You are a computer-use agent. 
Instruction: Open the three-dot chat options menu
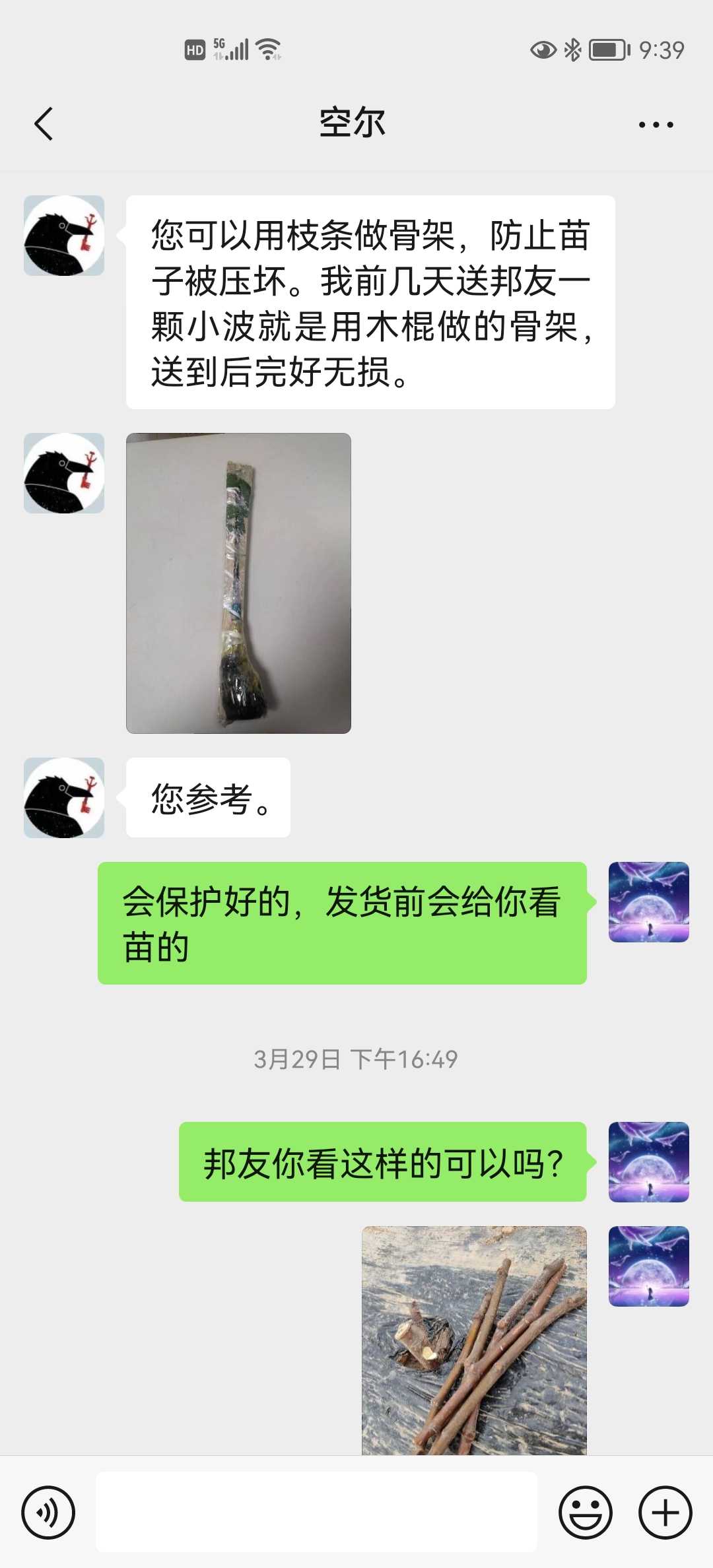tap(656, 124)
